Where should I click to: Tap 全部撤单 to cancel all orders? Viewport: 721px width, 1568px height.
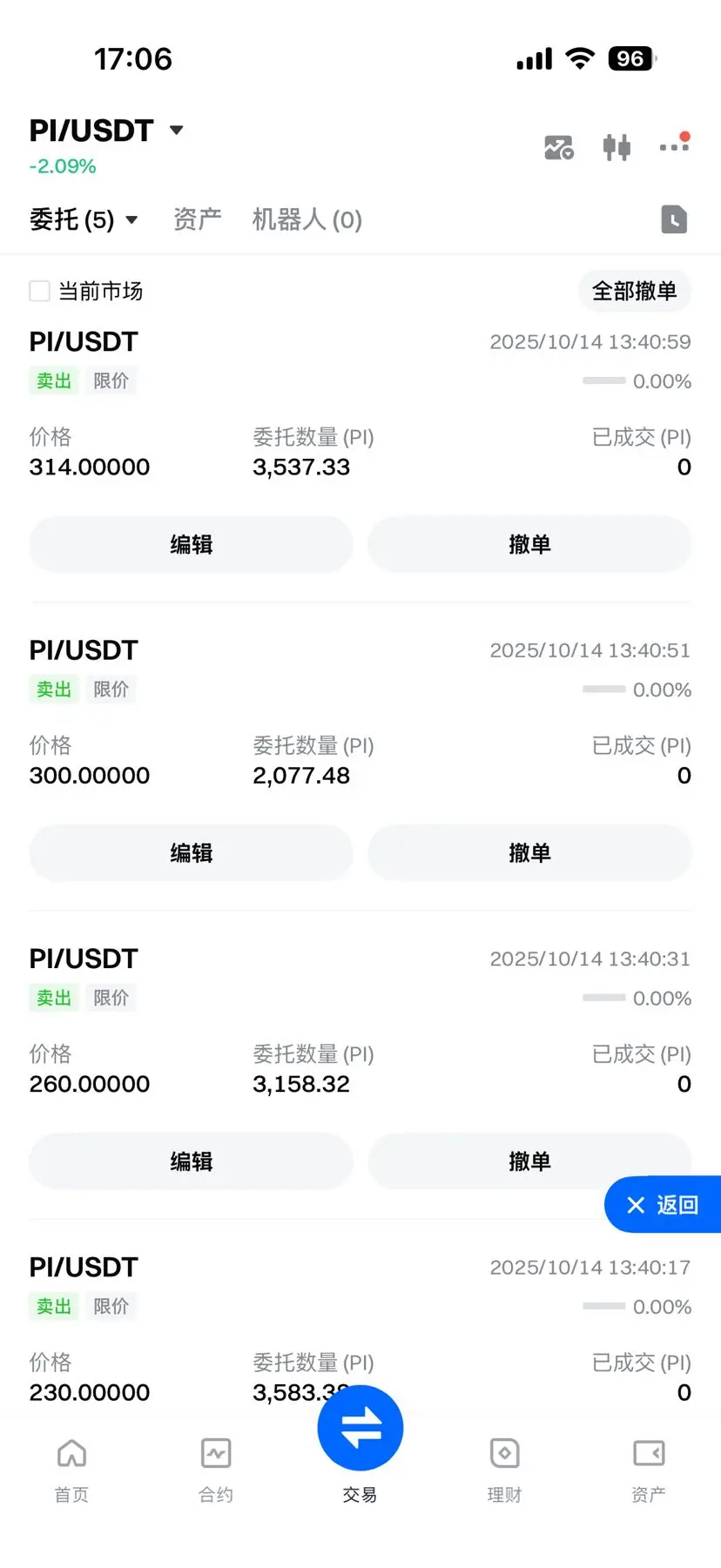coord(634,291)
